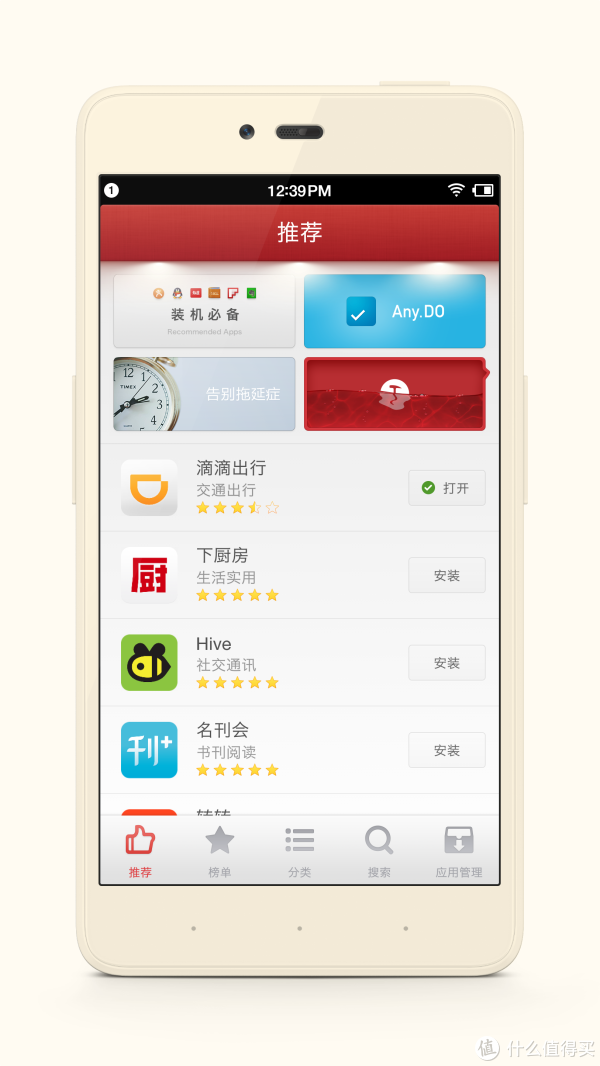
Task: Install the Hive app
Action: point(446,663)
